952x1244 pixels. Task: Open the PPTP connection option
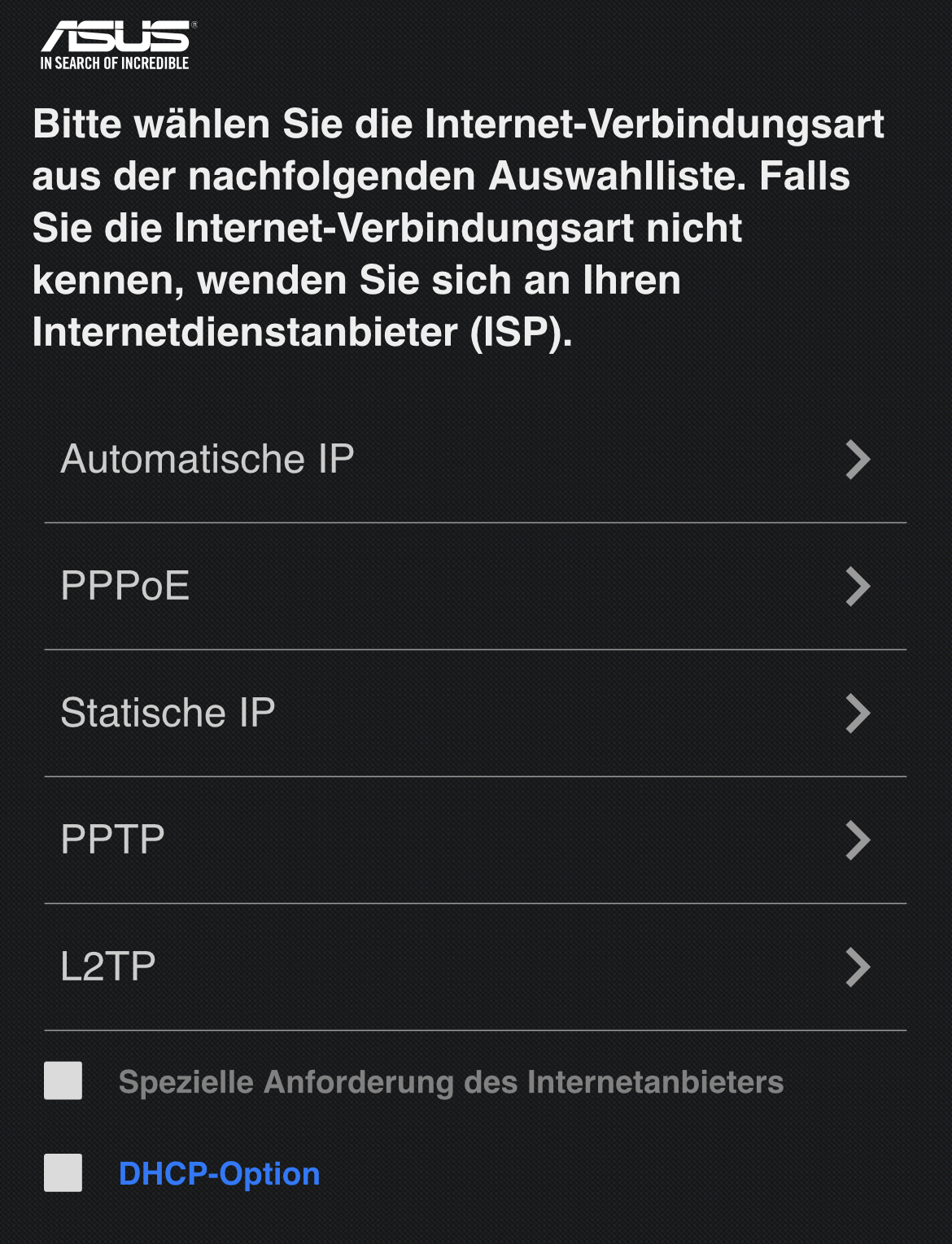[475, 840]
